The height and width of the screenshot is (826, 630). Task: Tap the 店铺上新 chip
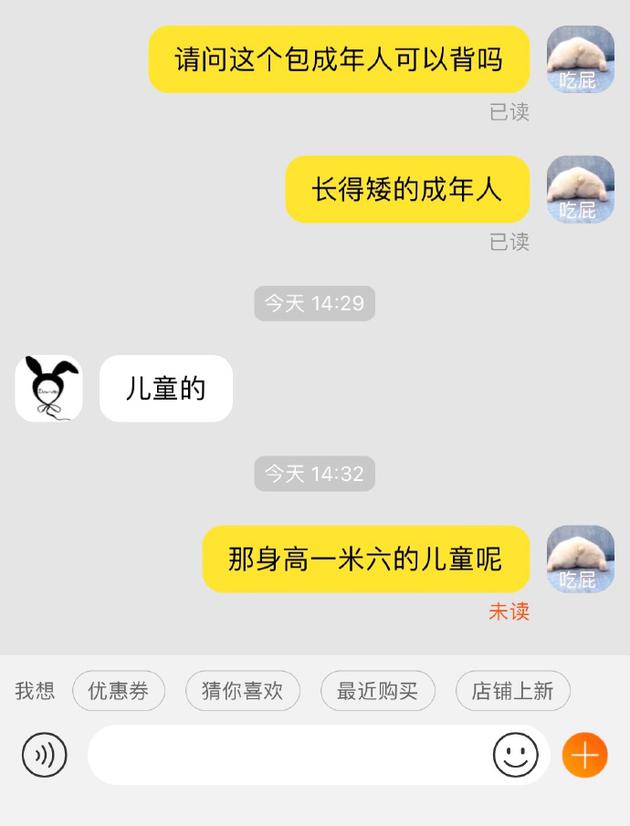coord(513,691)
